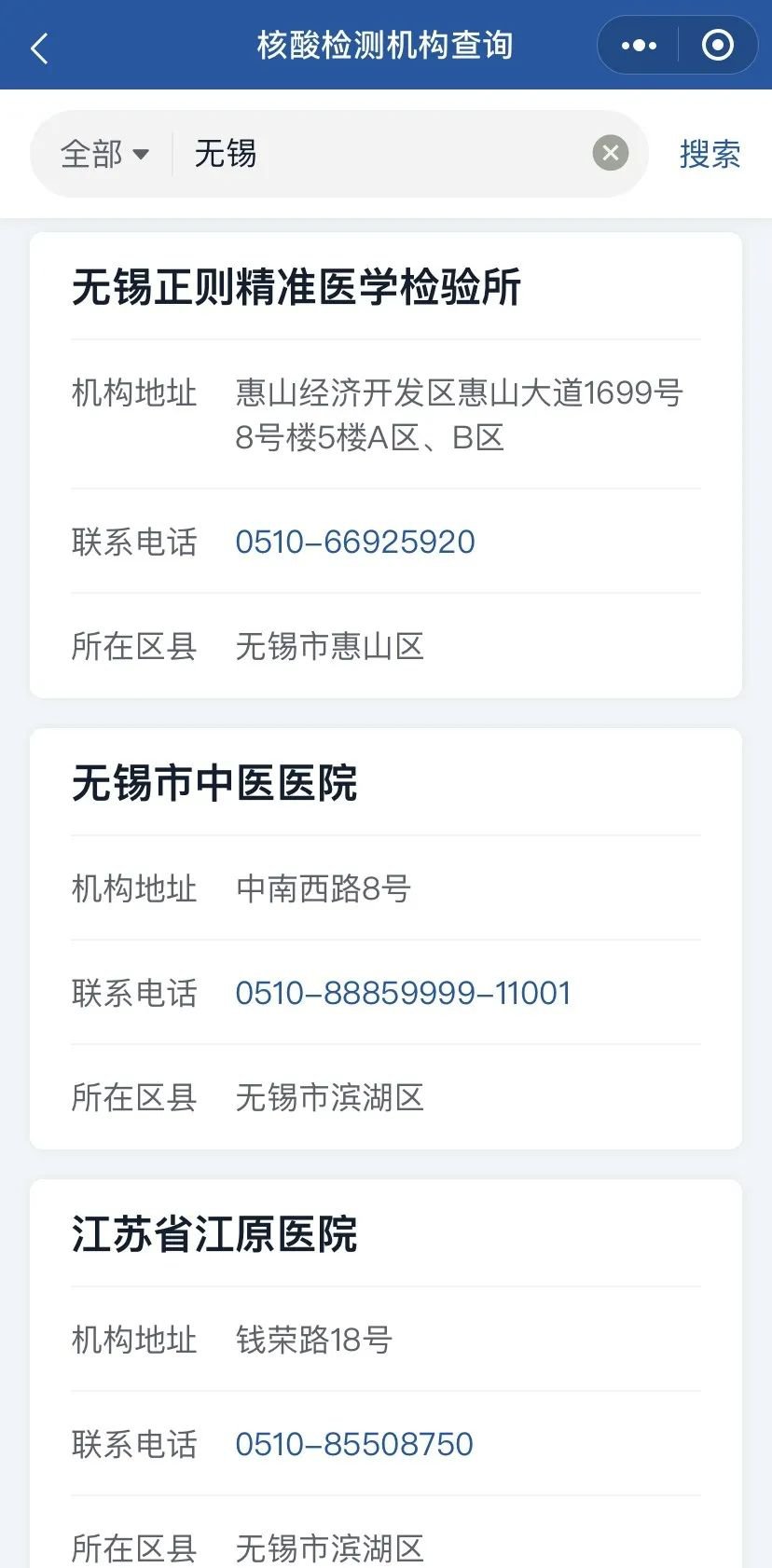This screenshot has height=1568, width=772.
Task: Call 江苏省江原医院 at 0510-85508750
Action: click(x=354, y=1444)
